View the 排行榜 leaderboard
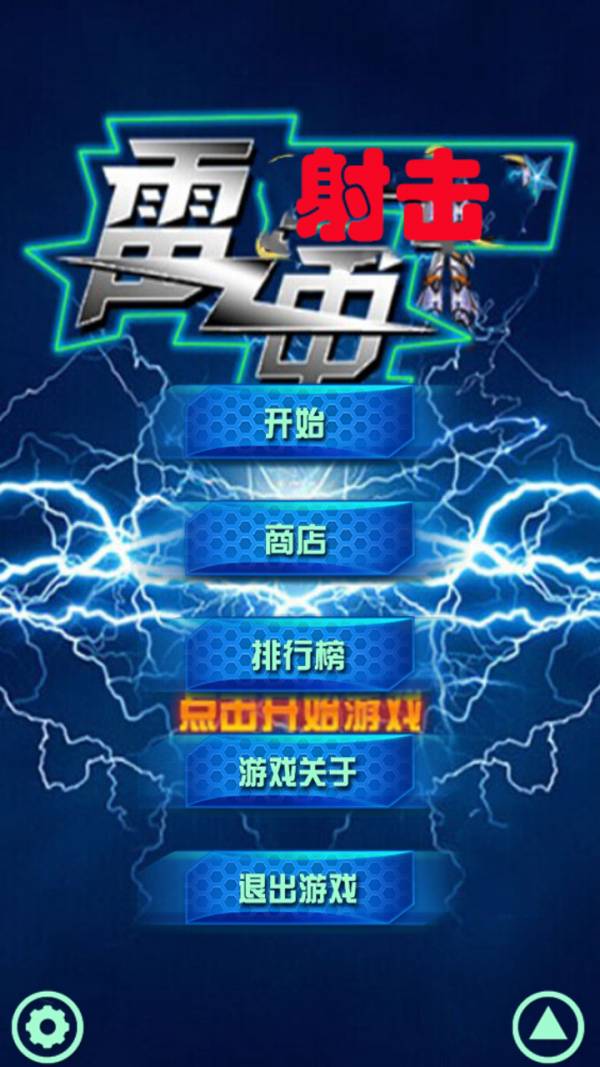Viewport: 600px width, 1067px height. (x=298, y=656)
